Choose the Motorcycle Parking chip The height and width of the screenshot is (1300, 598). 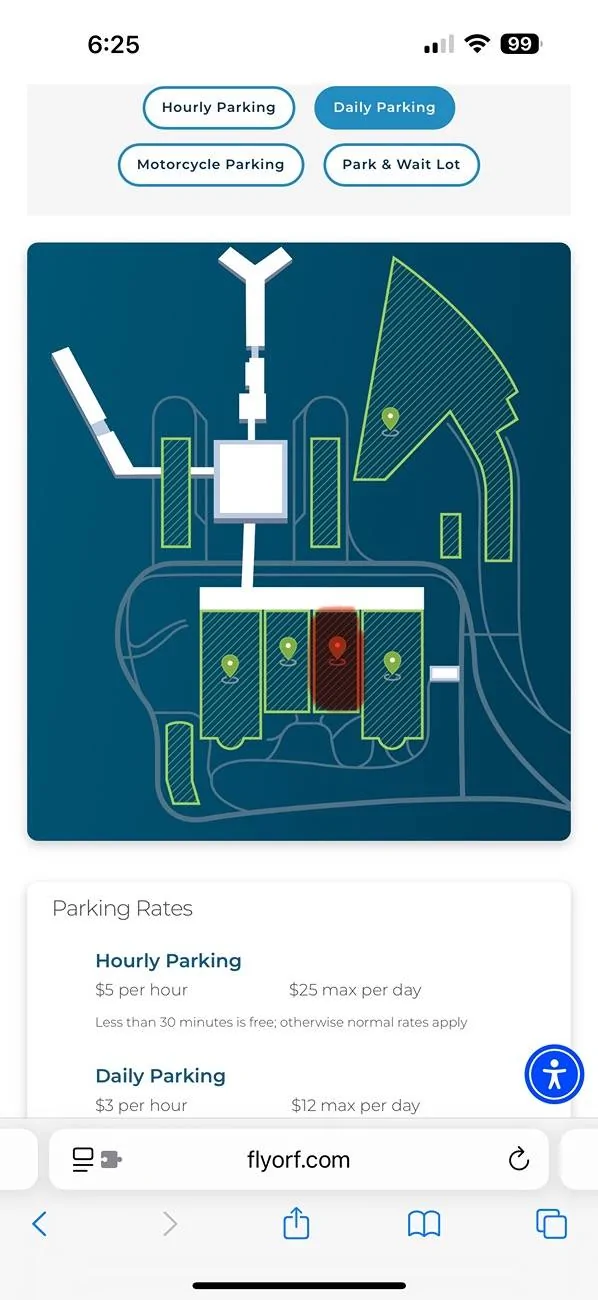(x=210, y=165)
